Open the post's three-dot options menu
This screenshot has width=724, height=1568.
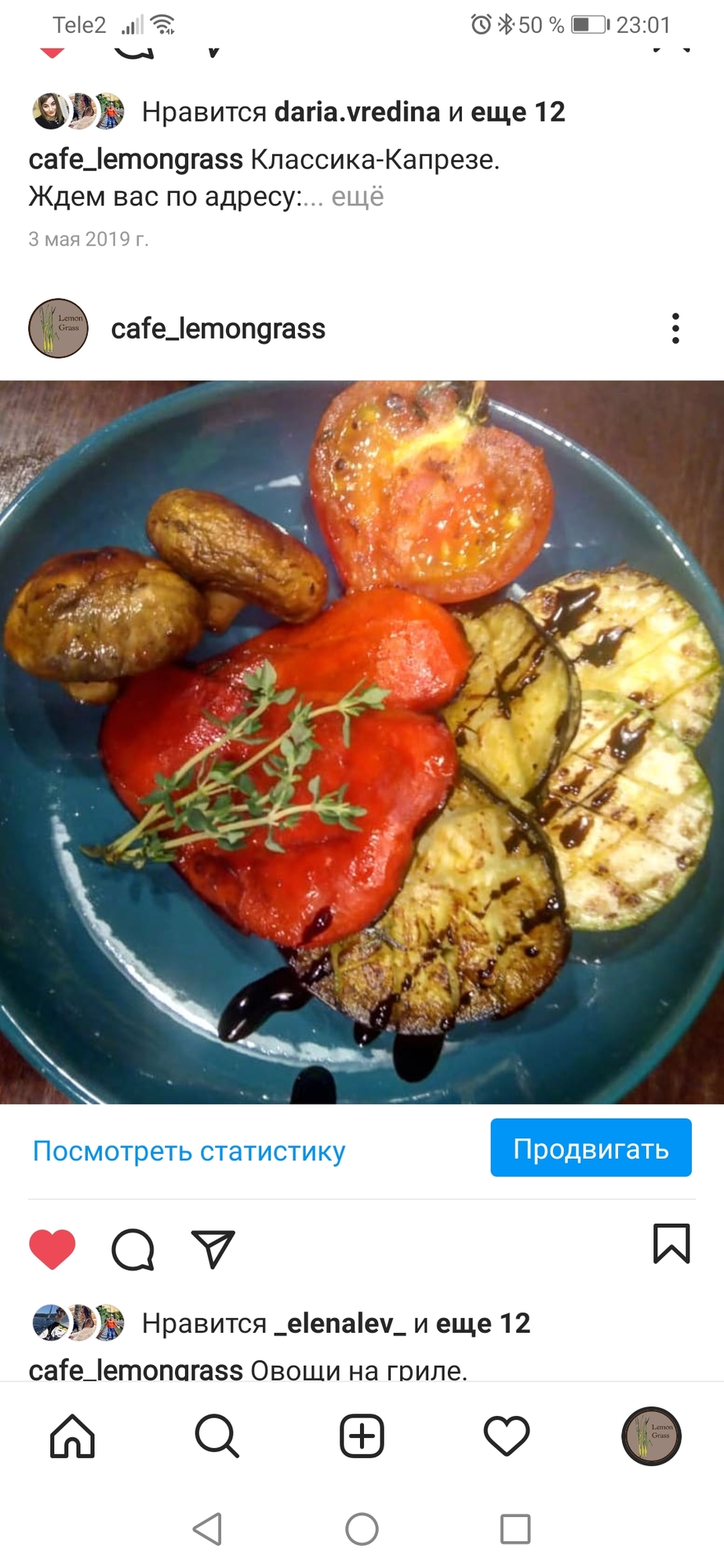click(x=675, y=328)
